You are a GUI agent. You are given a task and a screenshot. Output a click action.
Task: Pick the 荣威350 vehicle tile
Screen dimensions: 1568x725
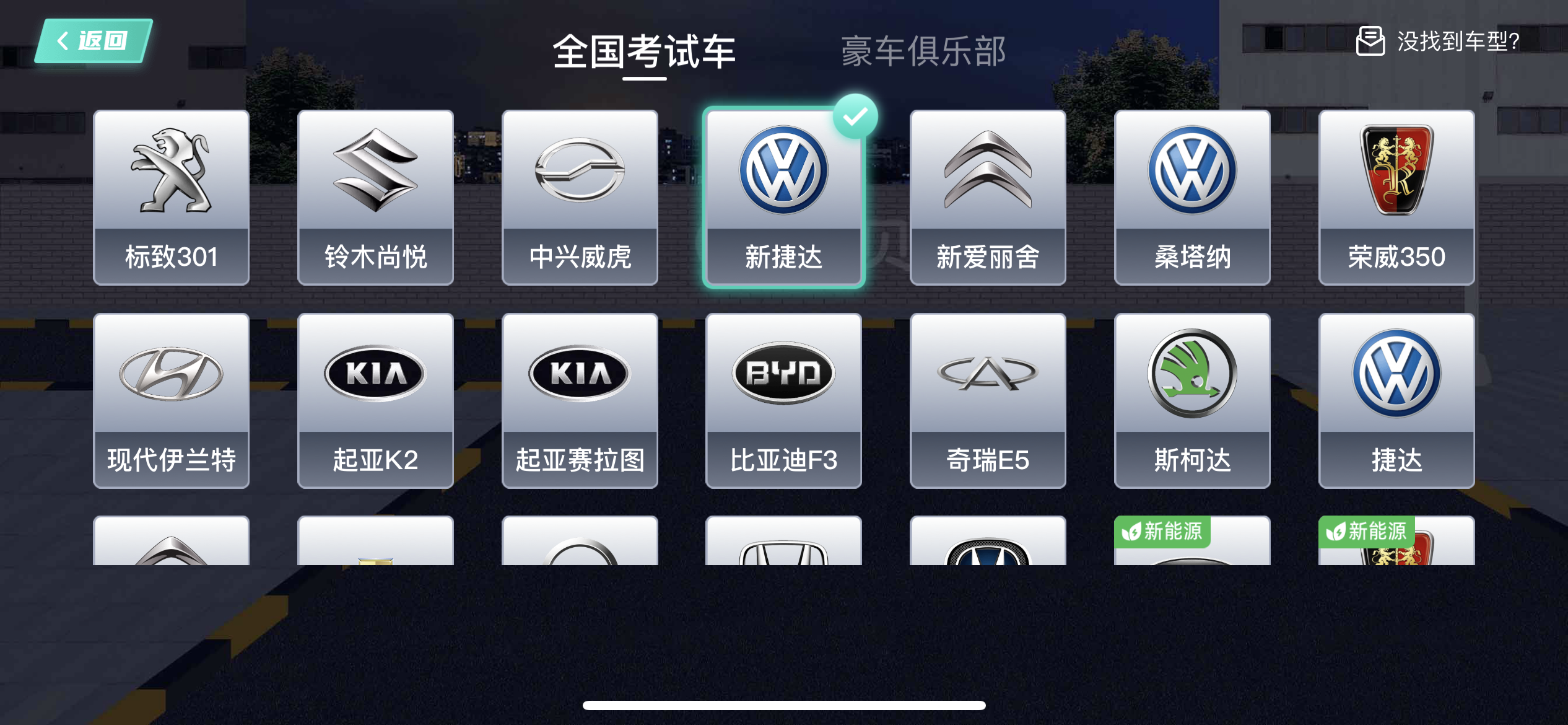[1396, 197]
